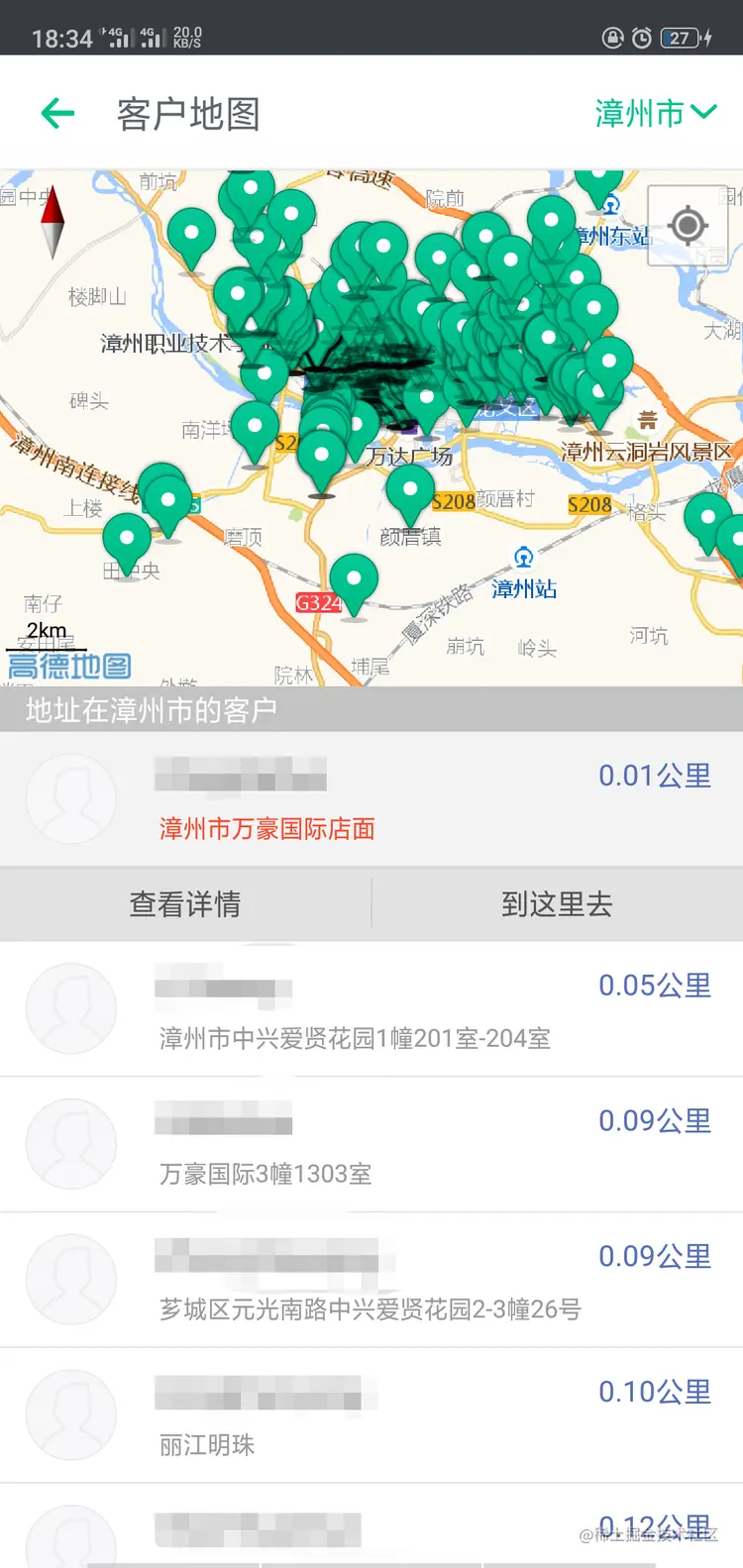
Task: Open customer at 漳州市中兴爱贤花园1幢201室-204室
Action: (x=371, y=1009)
